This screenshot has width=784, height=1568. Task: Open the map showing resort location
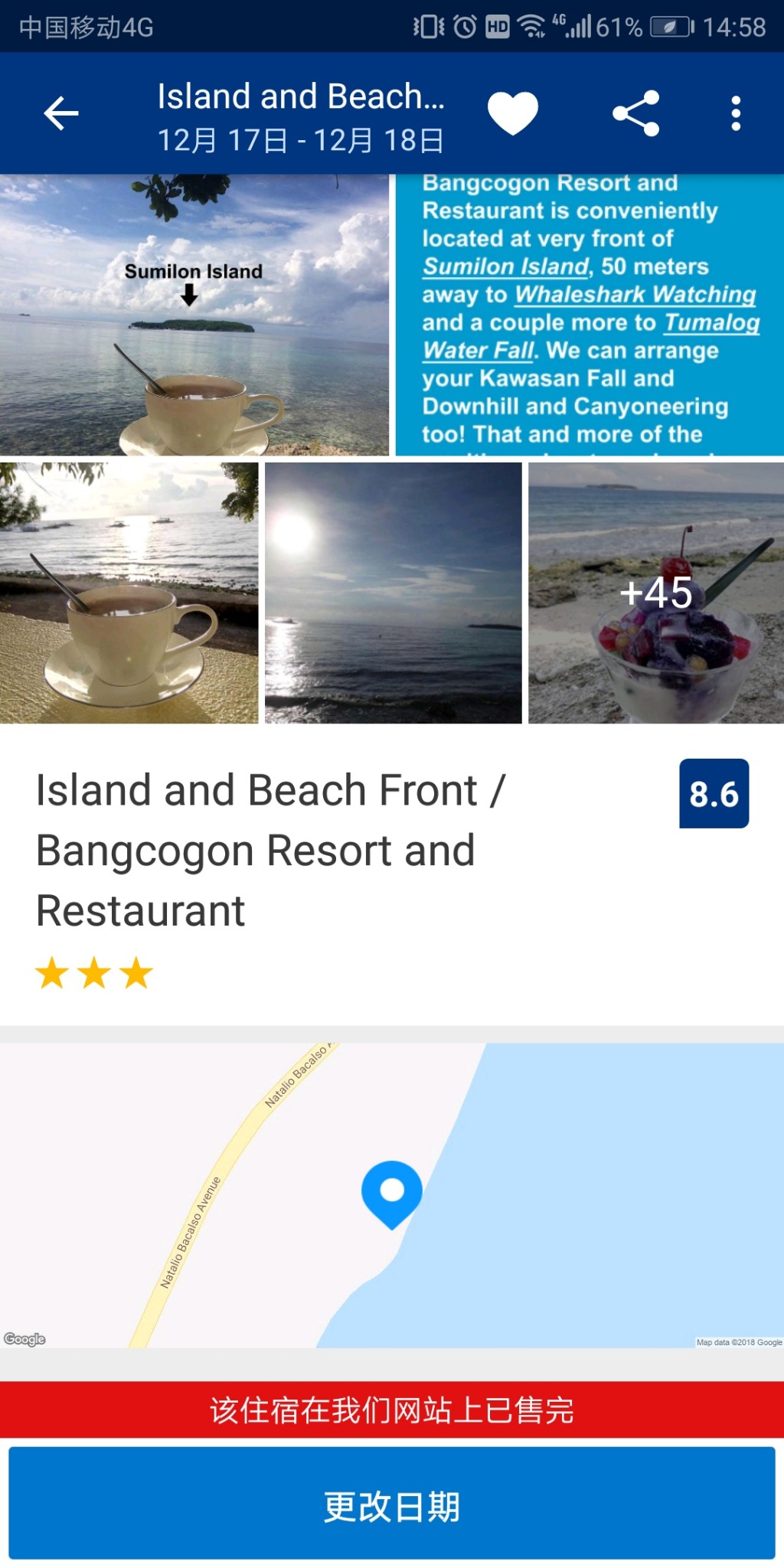coord(392,1194)
